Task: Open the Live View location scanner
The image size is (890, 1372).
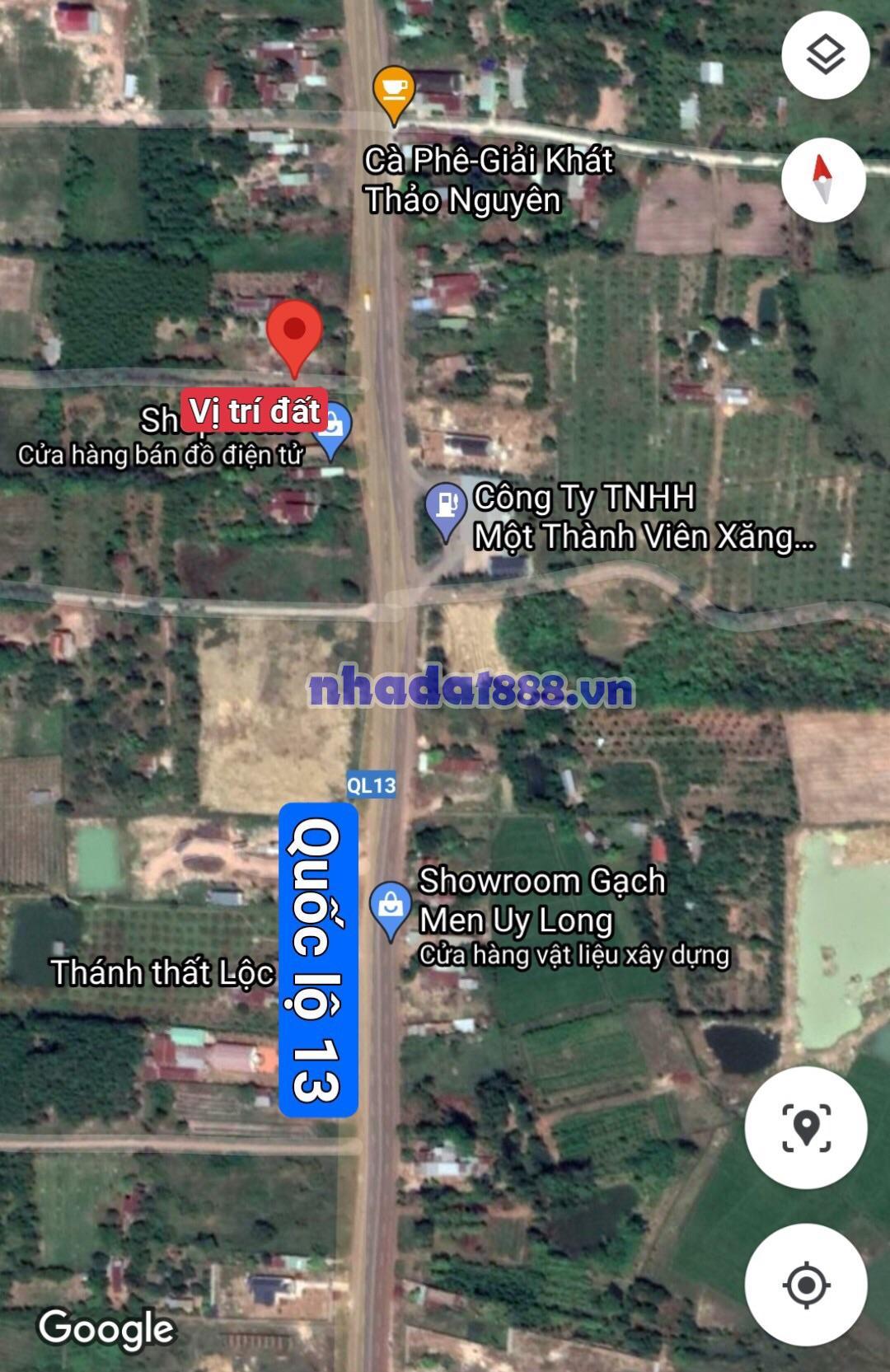Action: coord(806,1126)
